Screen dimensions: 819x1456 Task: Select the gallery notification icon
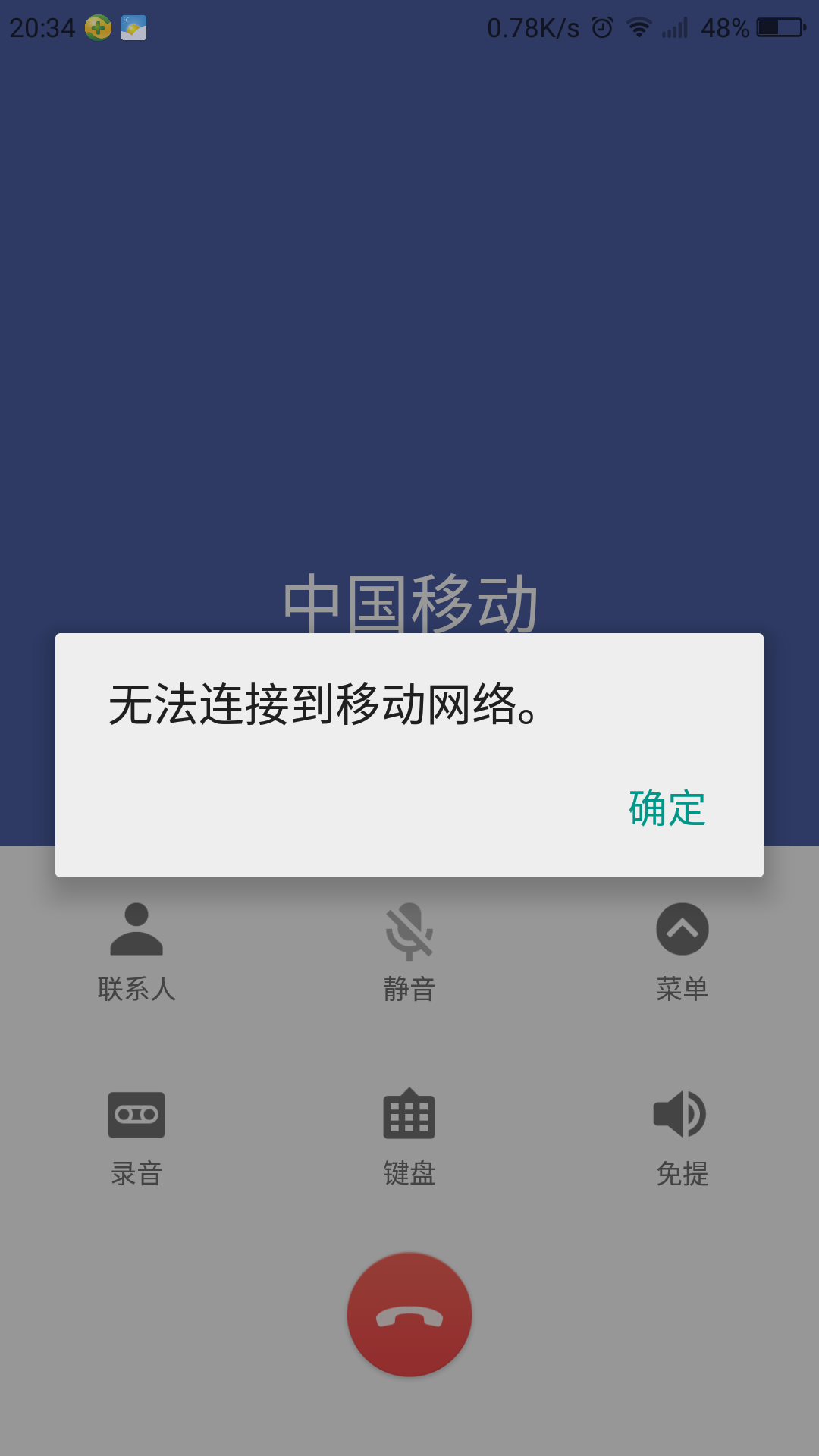[x=133, y=29]
